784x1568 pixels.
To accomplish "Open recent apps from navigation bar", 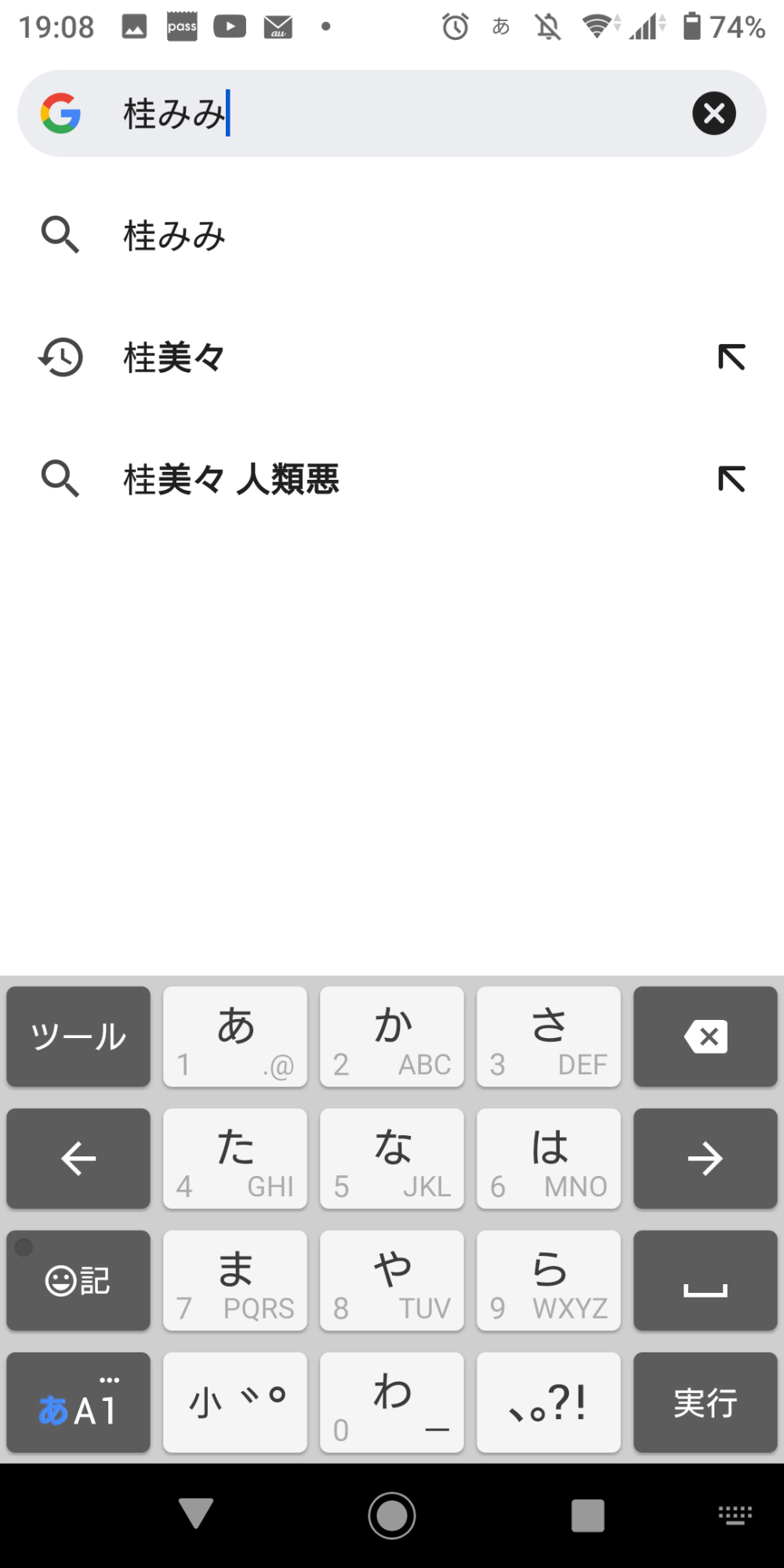I will click(588, 1515).
